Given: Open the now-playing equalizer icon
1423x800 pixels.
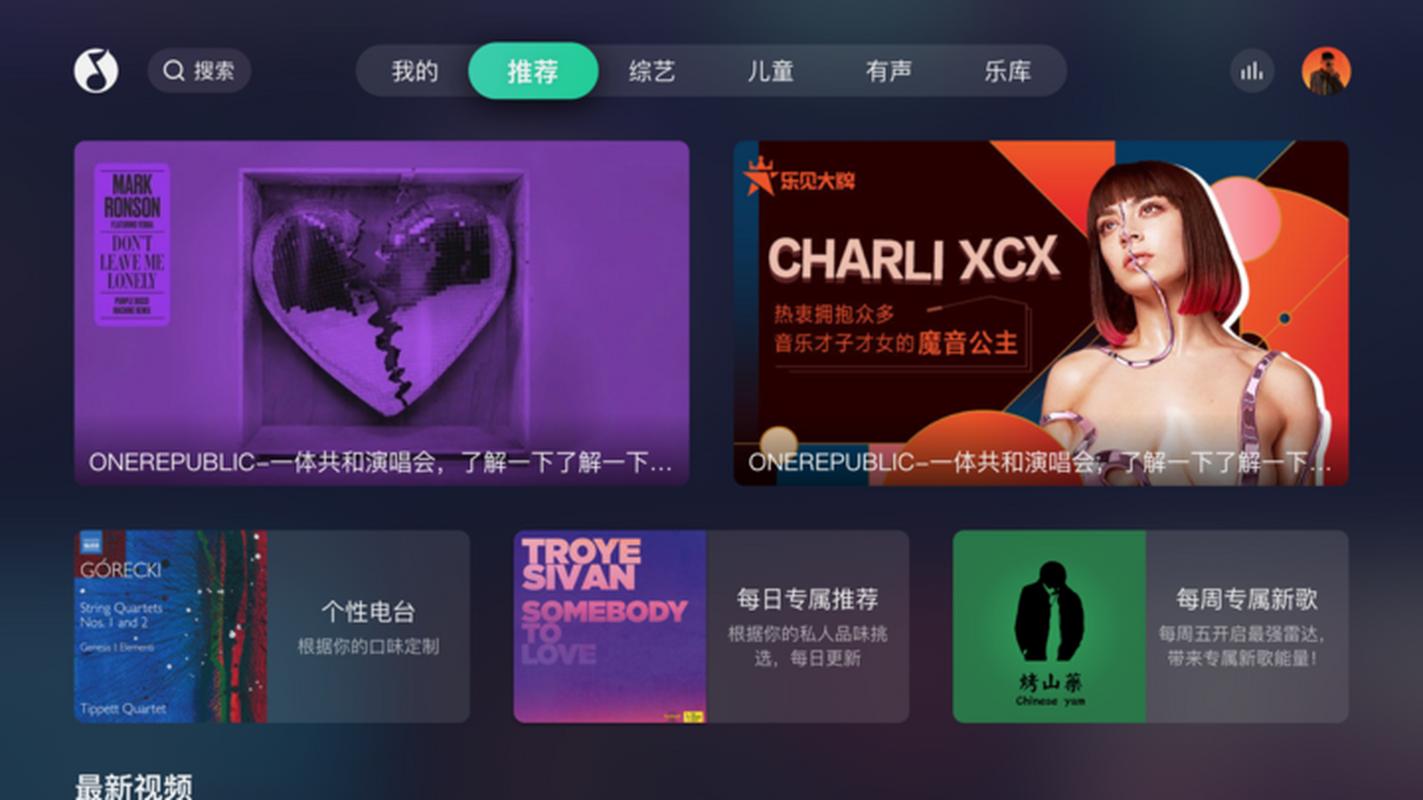Looking at the screenshot, I should tap(1251, 71).
